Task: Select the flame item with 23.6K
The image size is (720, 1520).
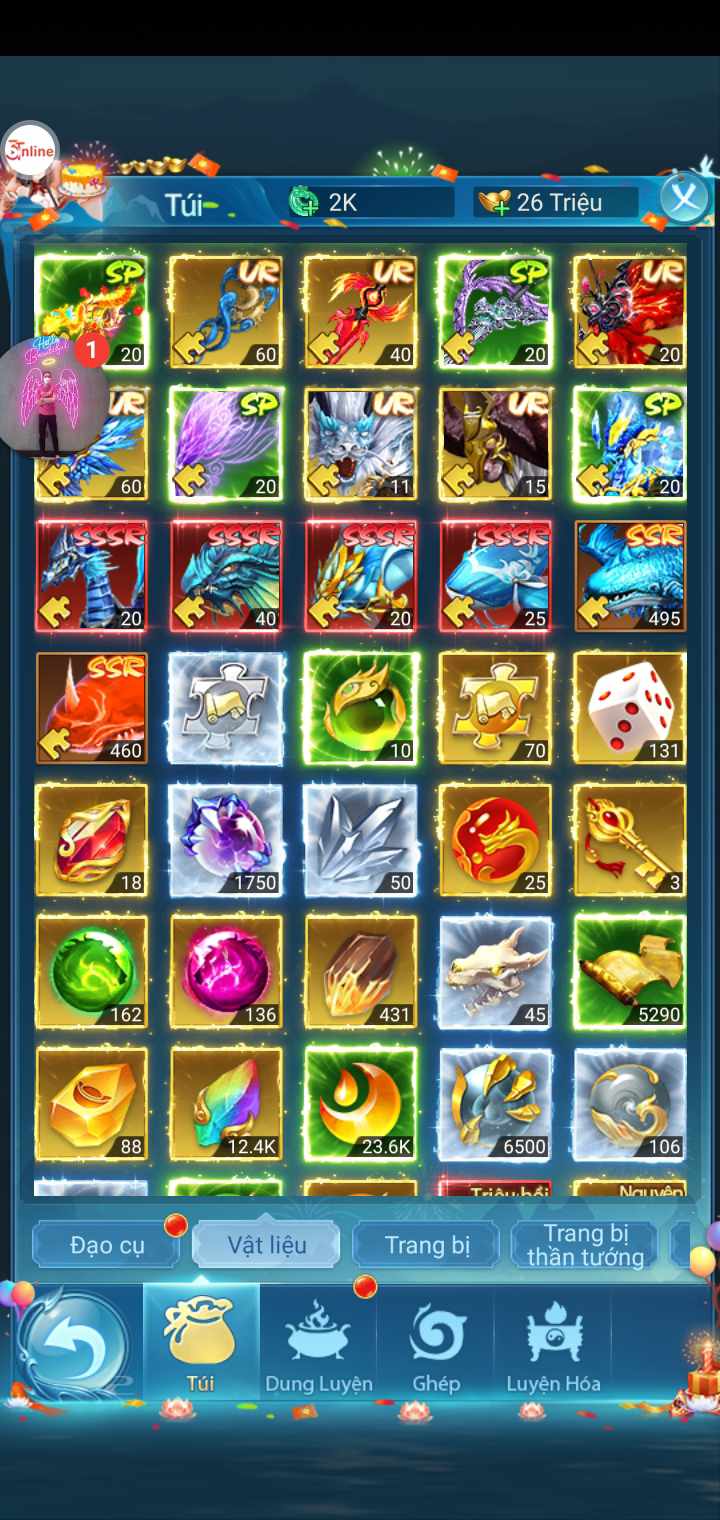Action: click(360, 1103)
